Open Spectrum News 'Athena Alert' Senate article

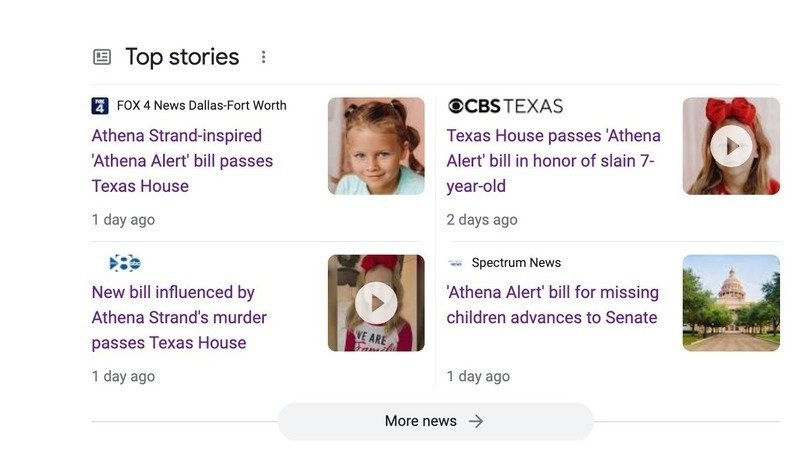552,305
